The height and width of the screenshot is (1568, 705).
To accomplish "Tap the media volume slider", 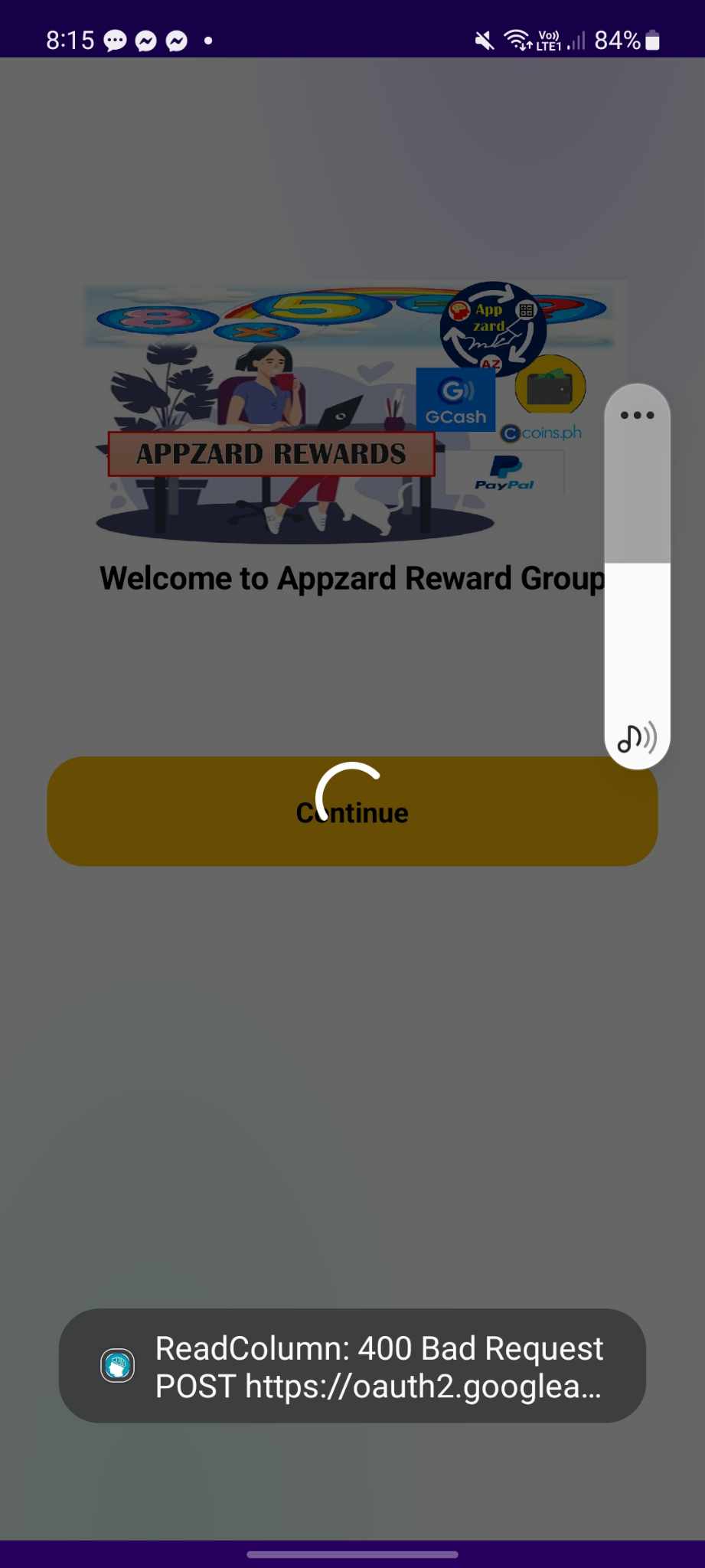I will (x=637, y=576).
